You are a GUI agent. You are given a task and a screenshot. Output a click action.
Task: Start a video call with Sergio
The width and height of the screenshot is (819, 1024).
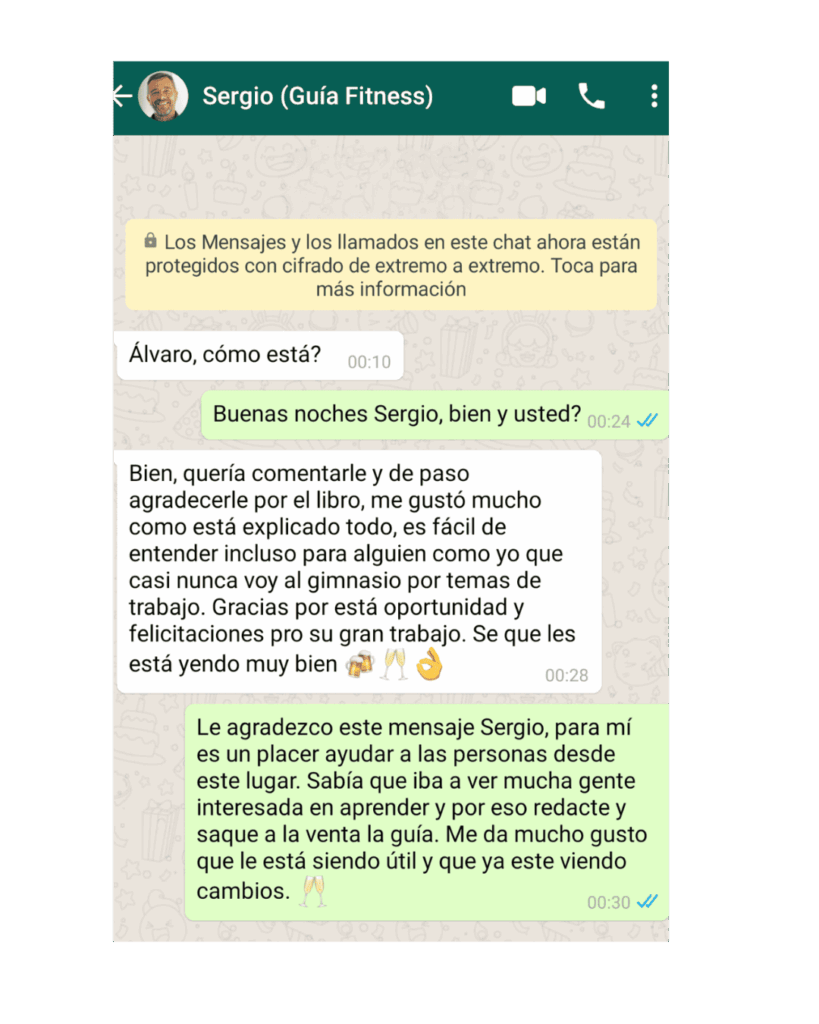point(529,97)
